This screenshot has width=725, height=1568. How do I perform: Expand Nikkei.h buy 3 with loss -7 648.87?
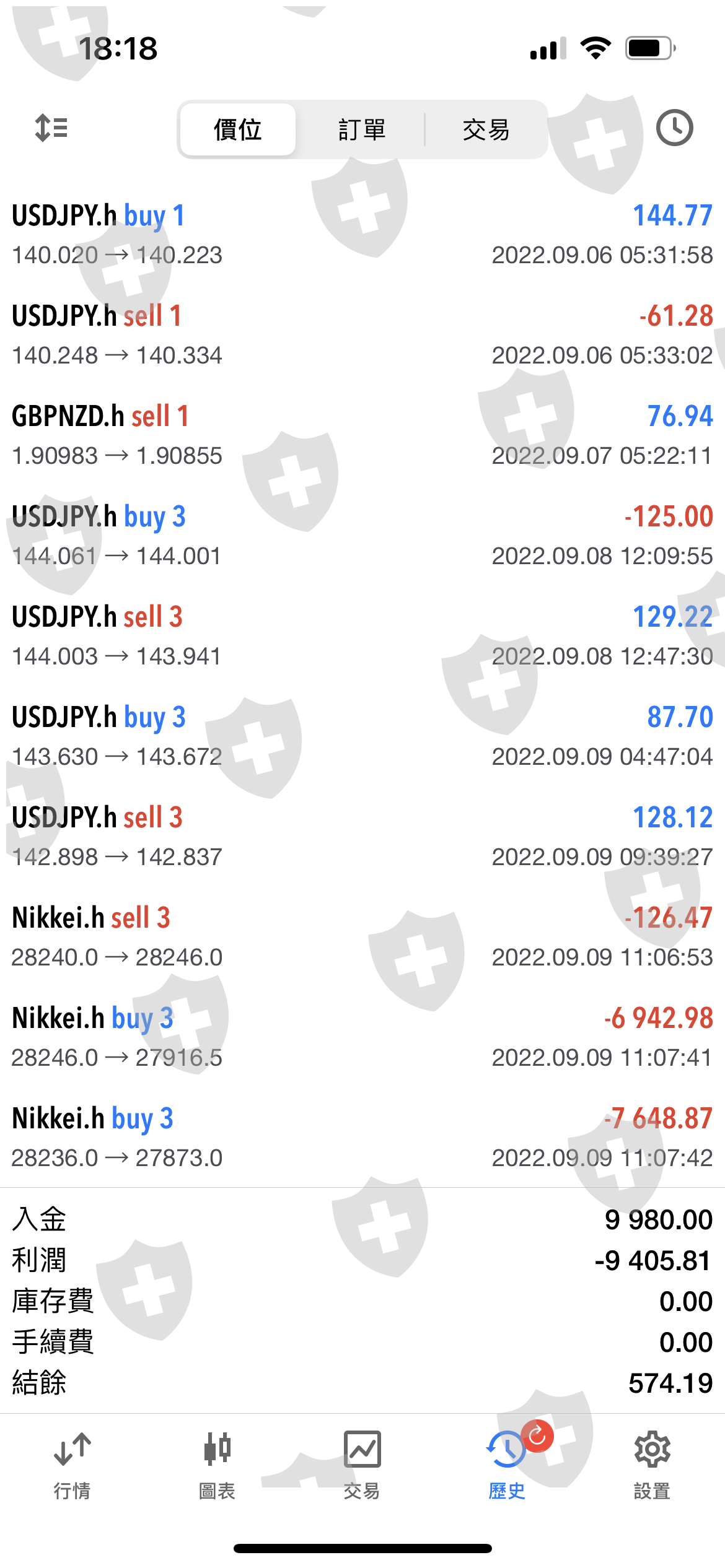pos(362,1138)
